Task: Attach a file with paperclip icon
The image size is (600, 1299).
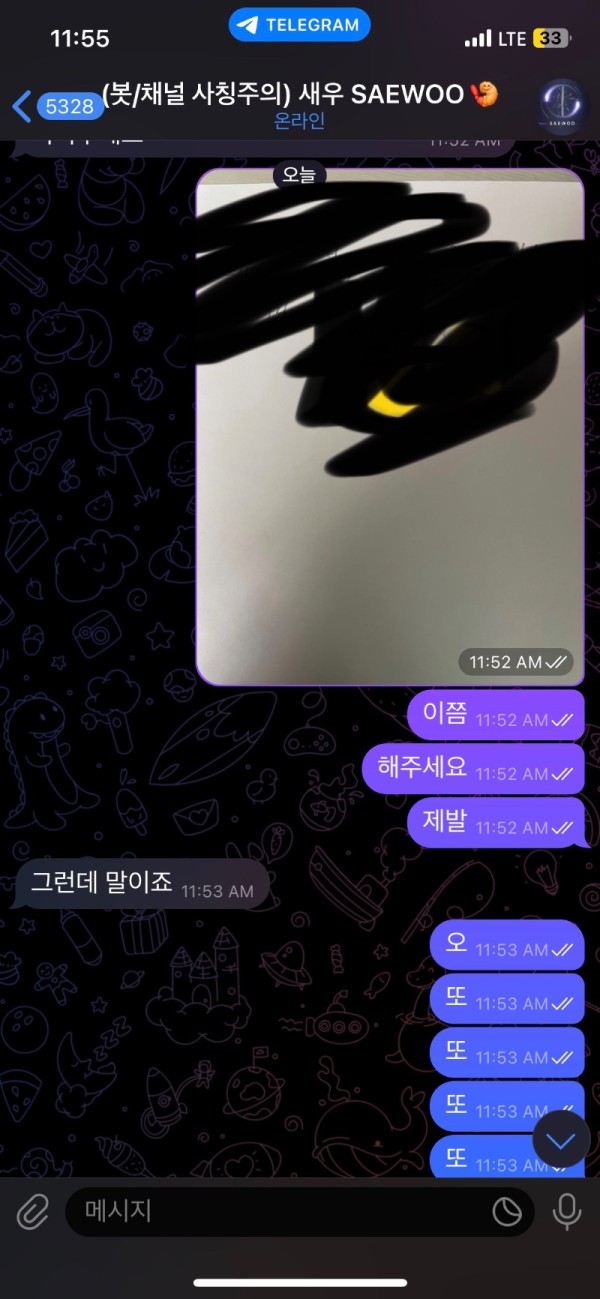Action: (33, 1212)
